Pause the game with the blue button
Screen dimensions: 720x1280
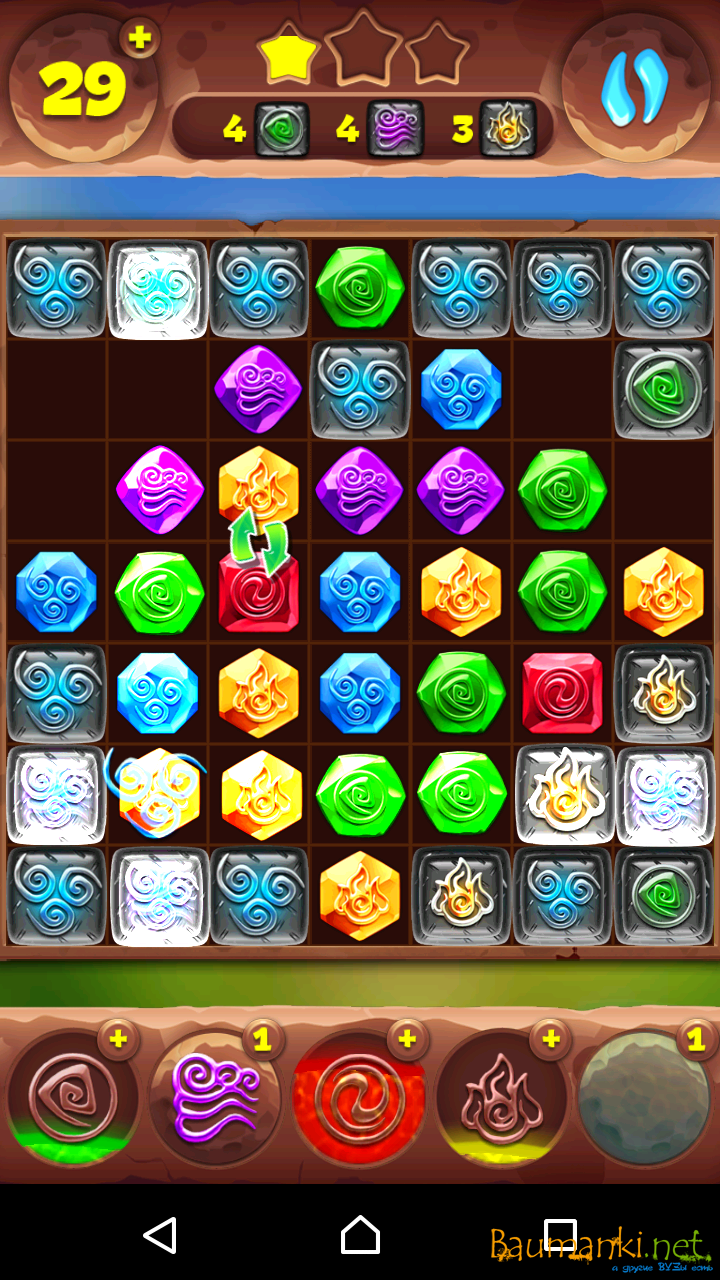coord(634,88)
